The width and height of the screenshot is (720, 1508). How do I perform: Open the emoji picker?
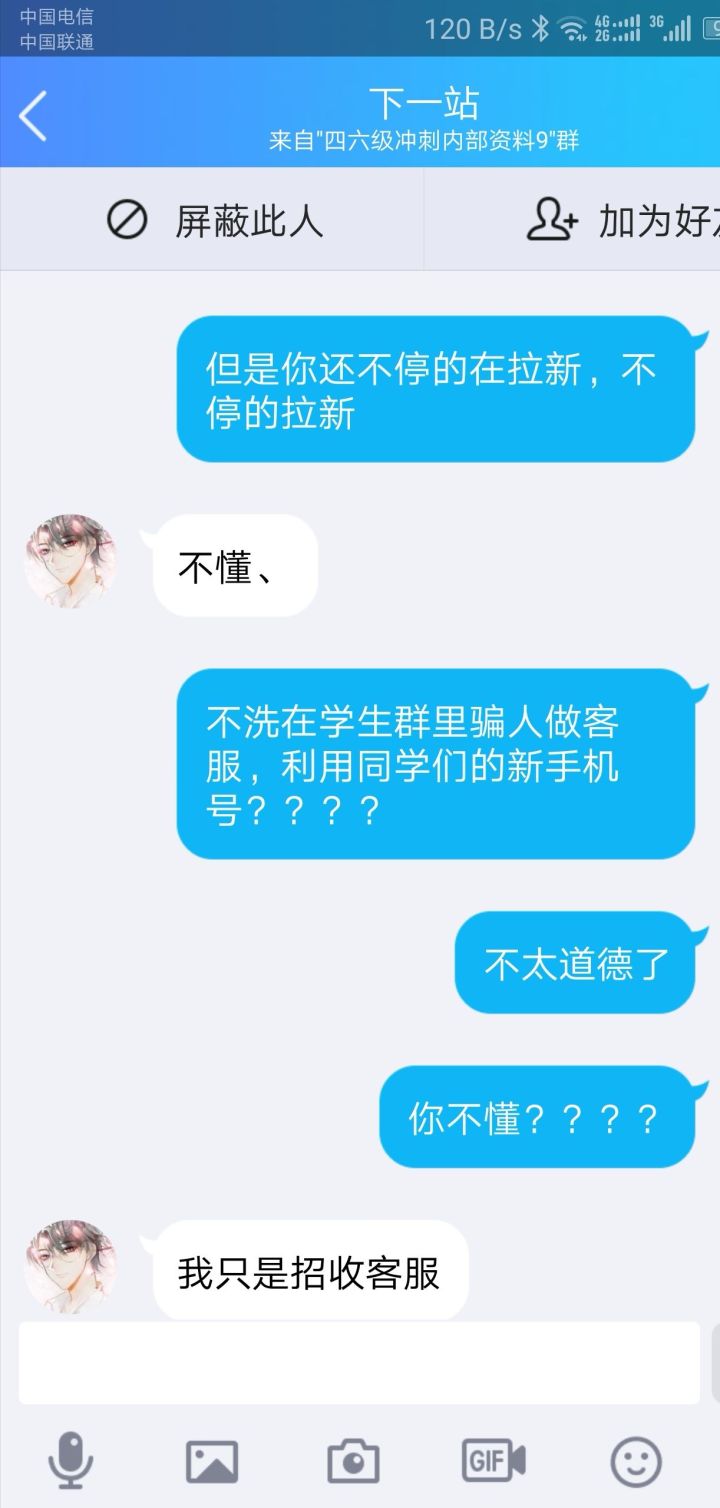point(636,1461)
